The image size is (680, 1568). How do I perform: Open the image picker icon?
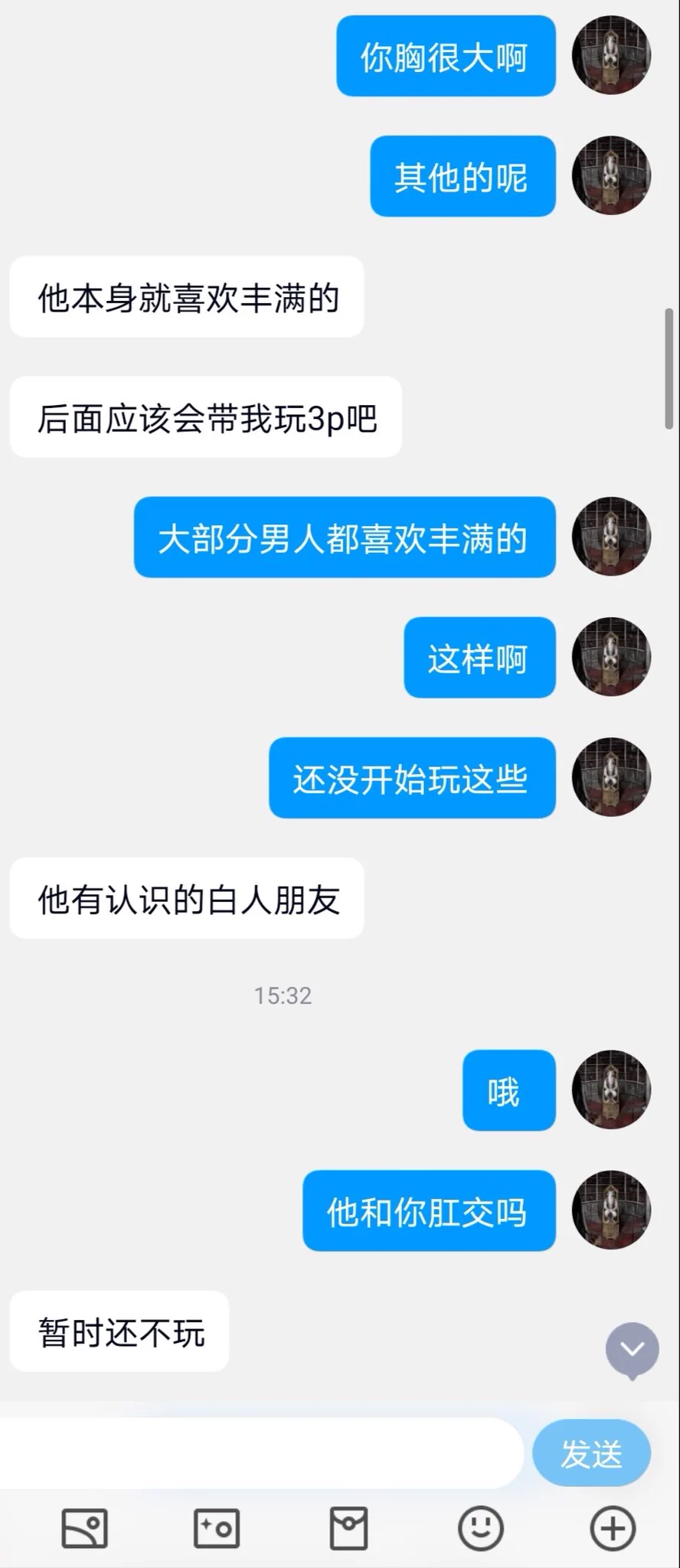pos(84,1528)
